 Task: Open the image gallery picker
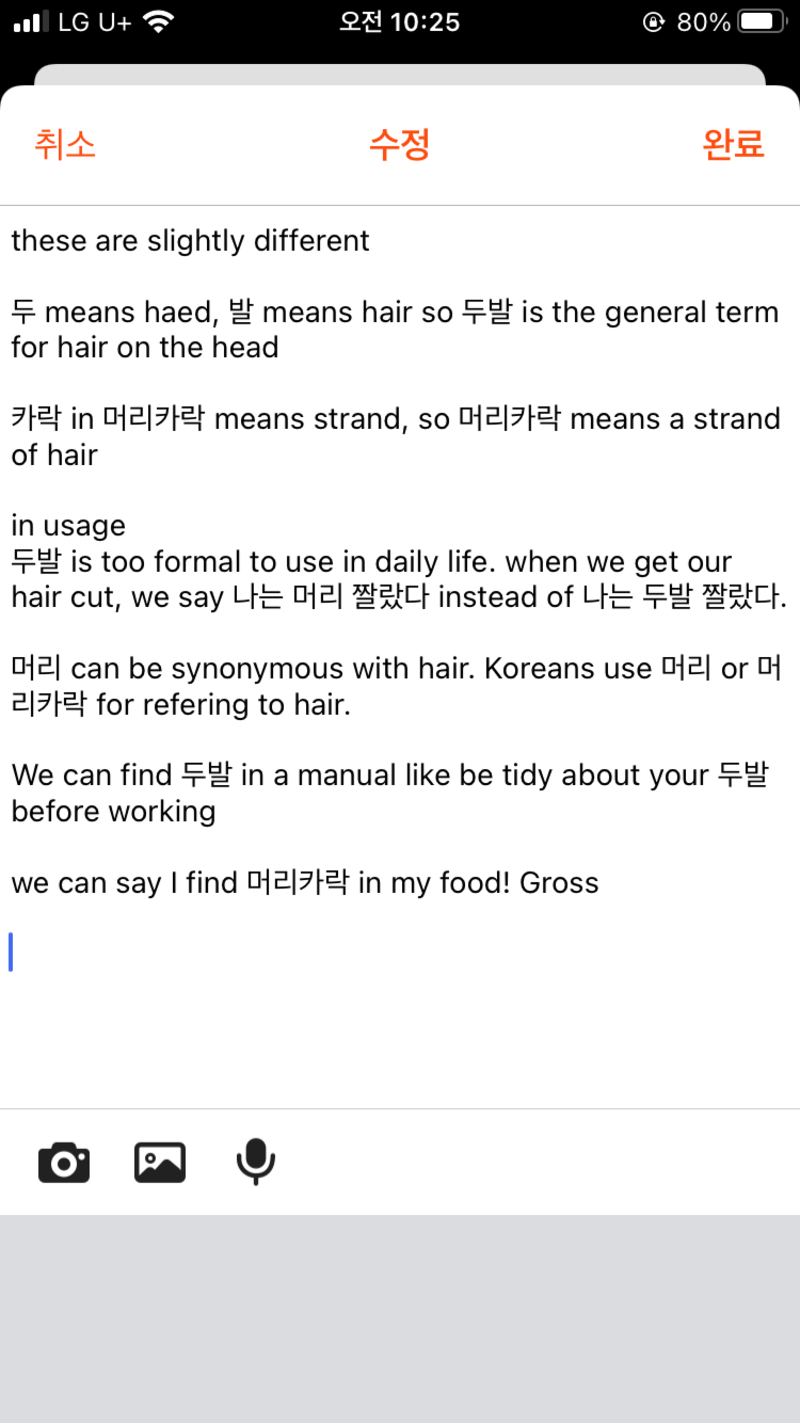[160, 1162]
